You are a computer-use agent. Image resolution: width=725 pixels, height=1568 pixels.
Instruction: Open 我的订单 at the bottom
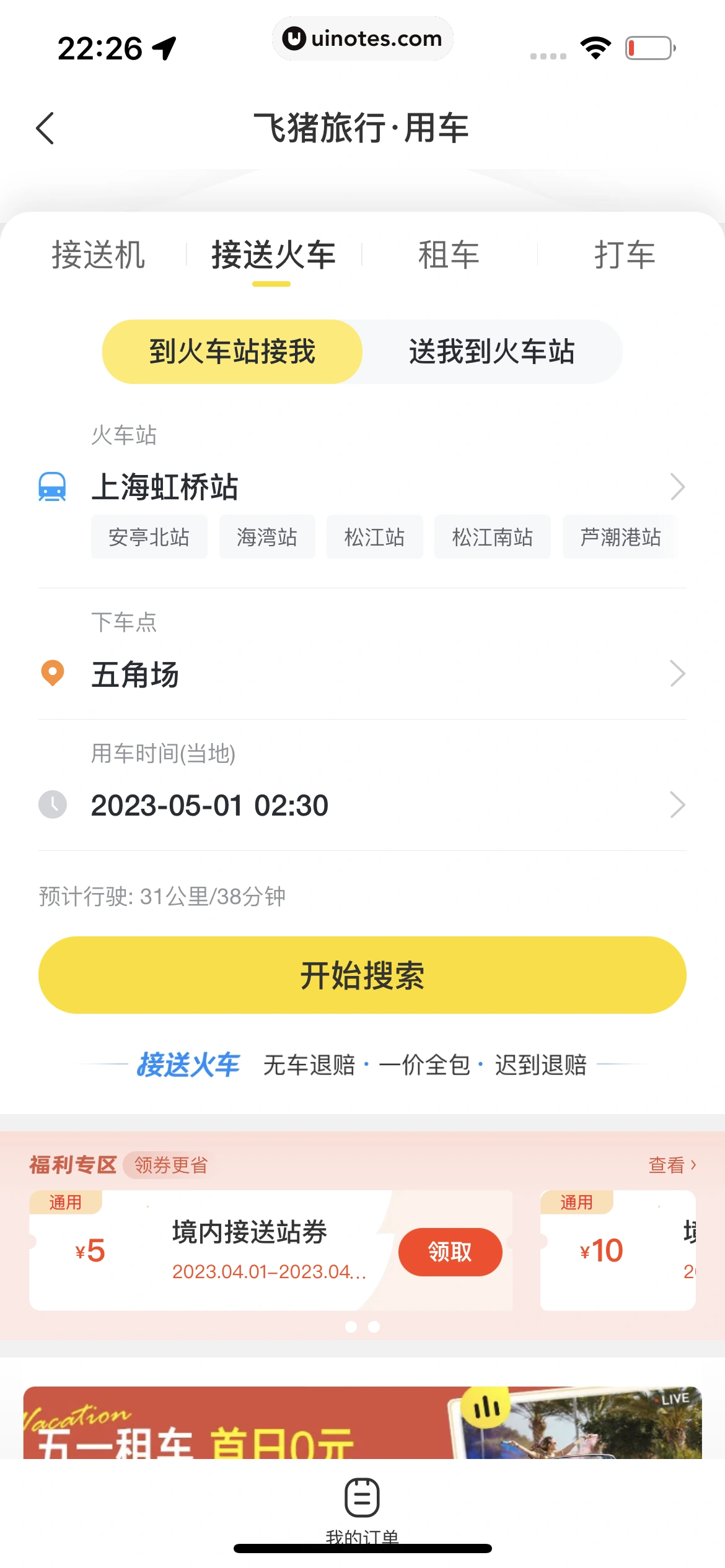362,1506
